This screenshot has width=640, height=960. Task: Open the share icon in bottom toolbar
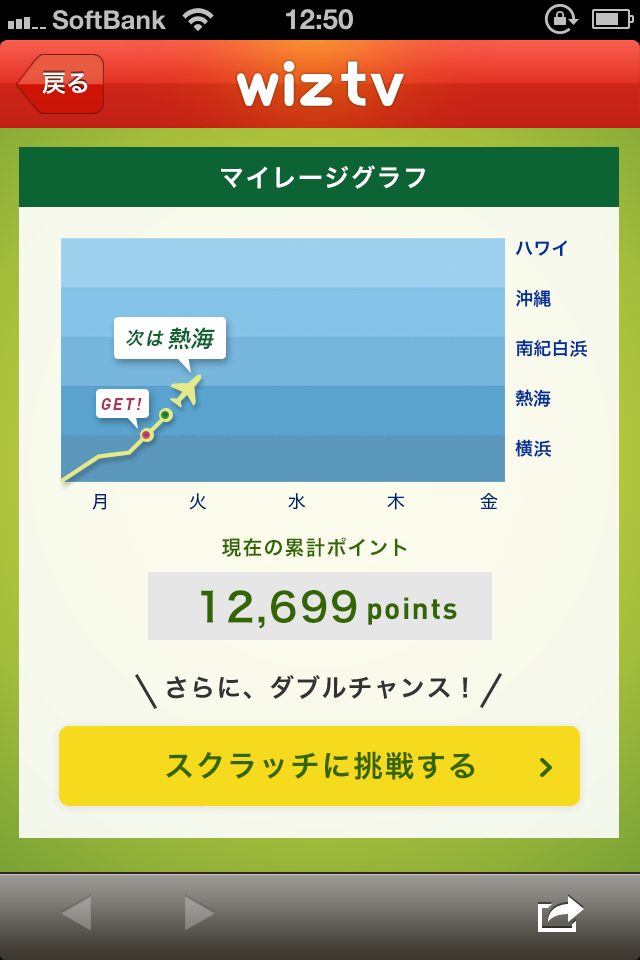click(560, 913)
